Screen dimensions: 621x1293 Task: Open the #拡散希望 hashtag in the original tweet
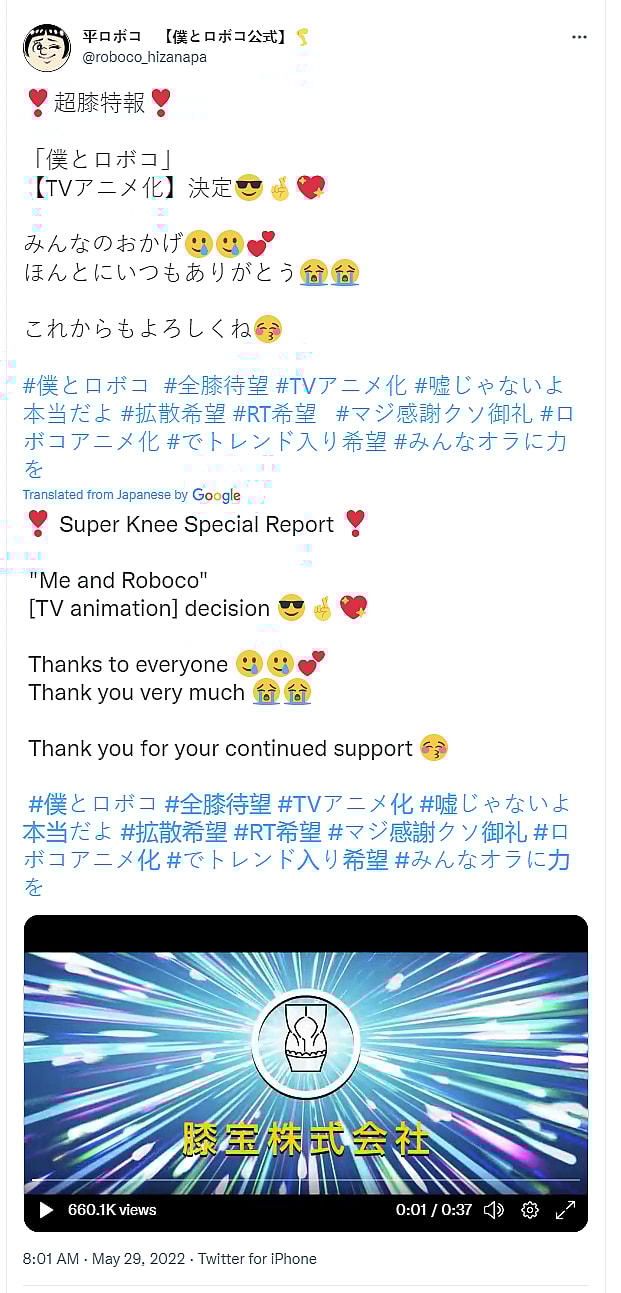(x=172, y=413)
